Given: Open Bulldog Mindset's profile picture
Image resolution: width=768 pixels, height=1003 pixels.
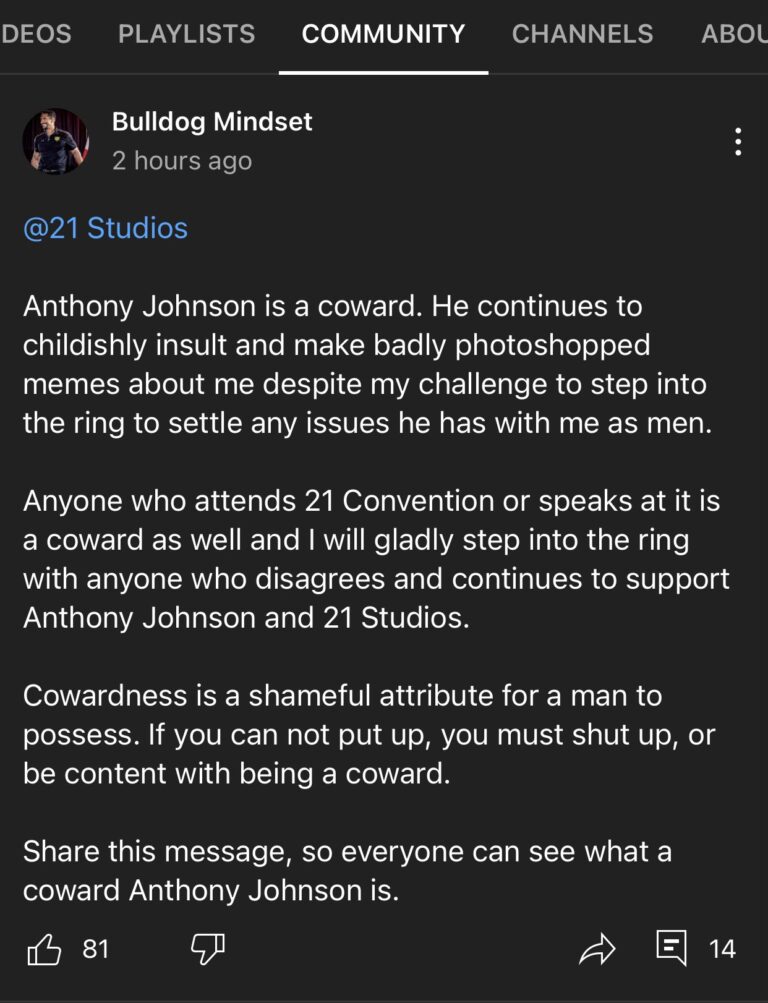Looking at the screenshot, I should tap(56, 142).
